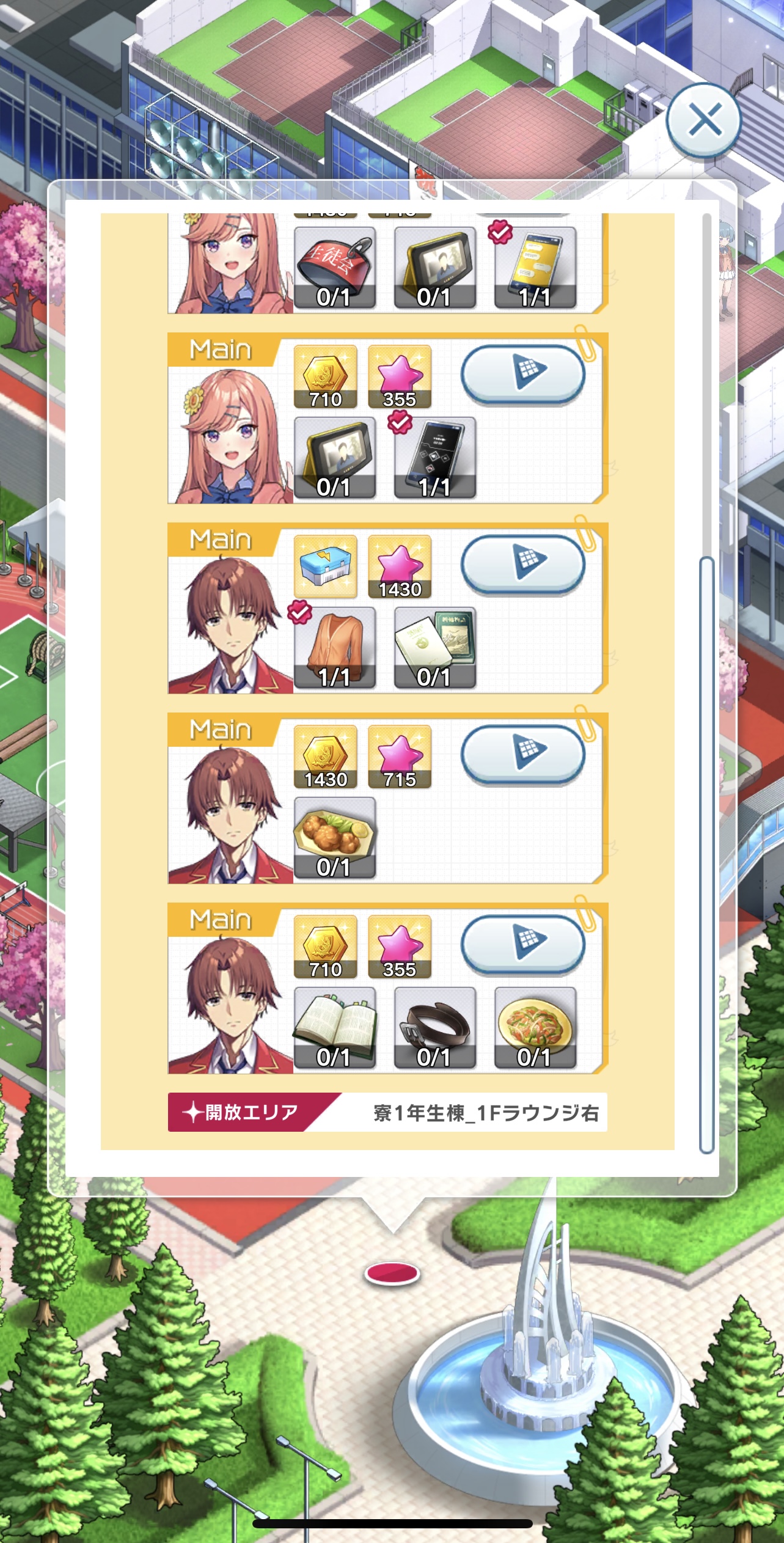
Task: Open the open book item 0/1
Action: point(334,1028)
